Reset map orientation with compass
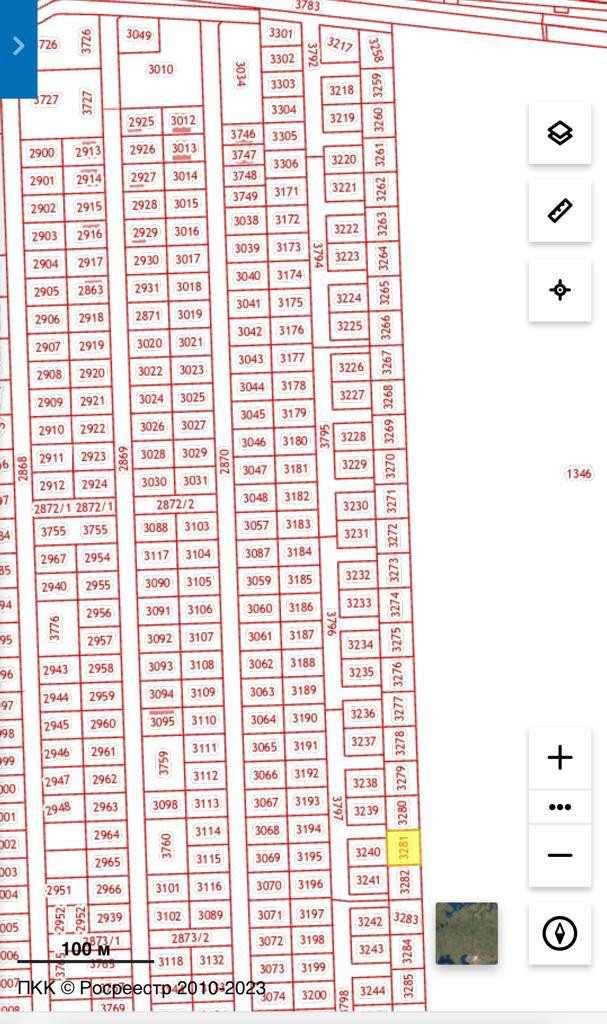The image size is (607, 1024). click(x=560, y=933)
